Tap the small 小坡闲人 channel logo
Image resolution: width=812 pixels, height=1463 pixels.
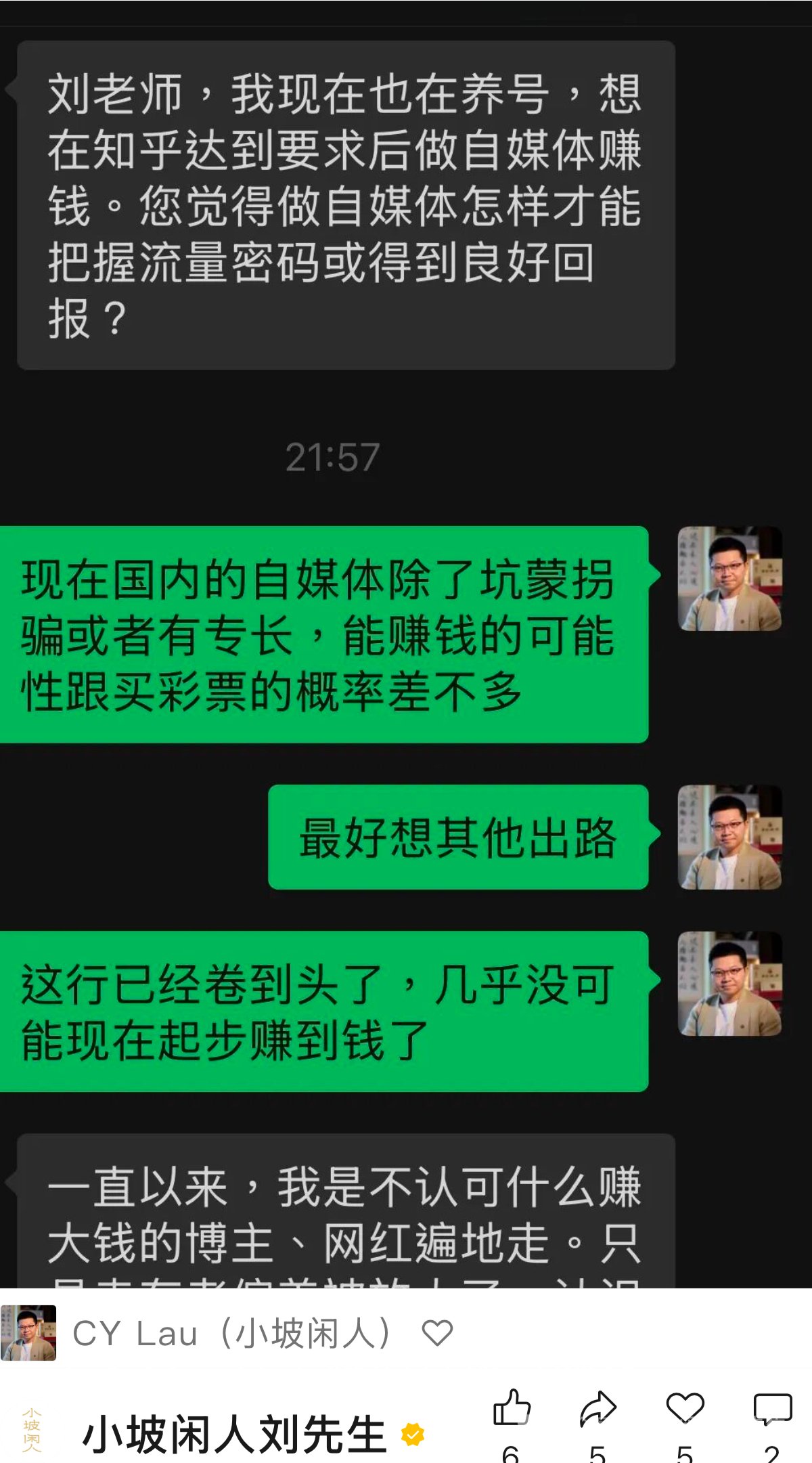tap(32, 1431)
